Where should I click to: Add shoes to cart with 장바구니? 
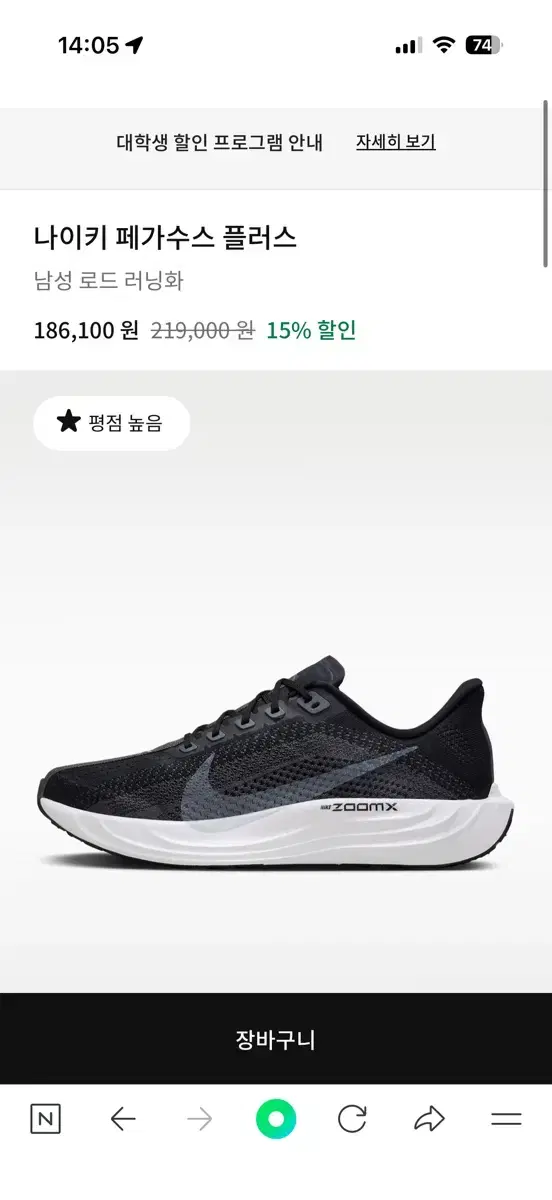tap(276, 1039)
